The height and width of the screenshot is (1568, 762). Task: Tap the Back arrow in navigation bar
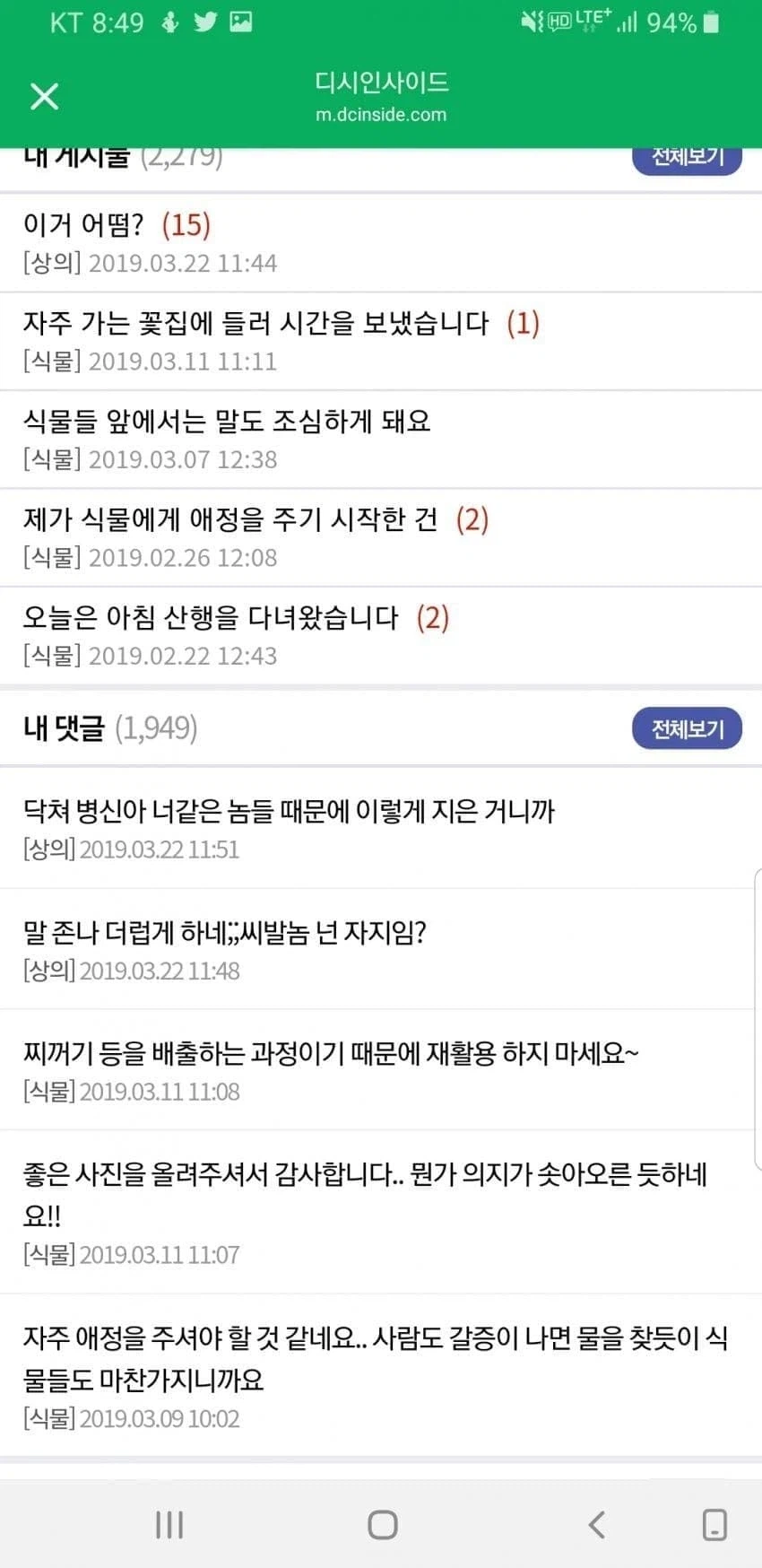coord(597,1523)
